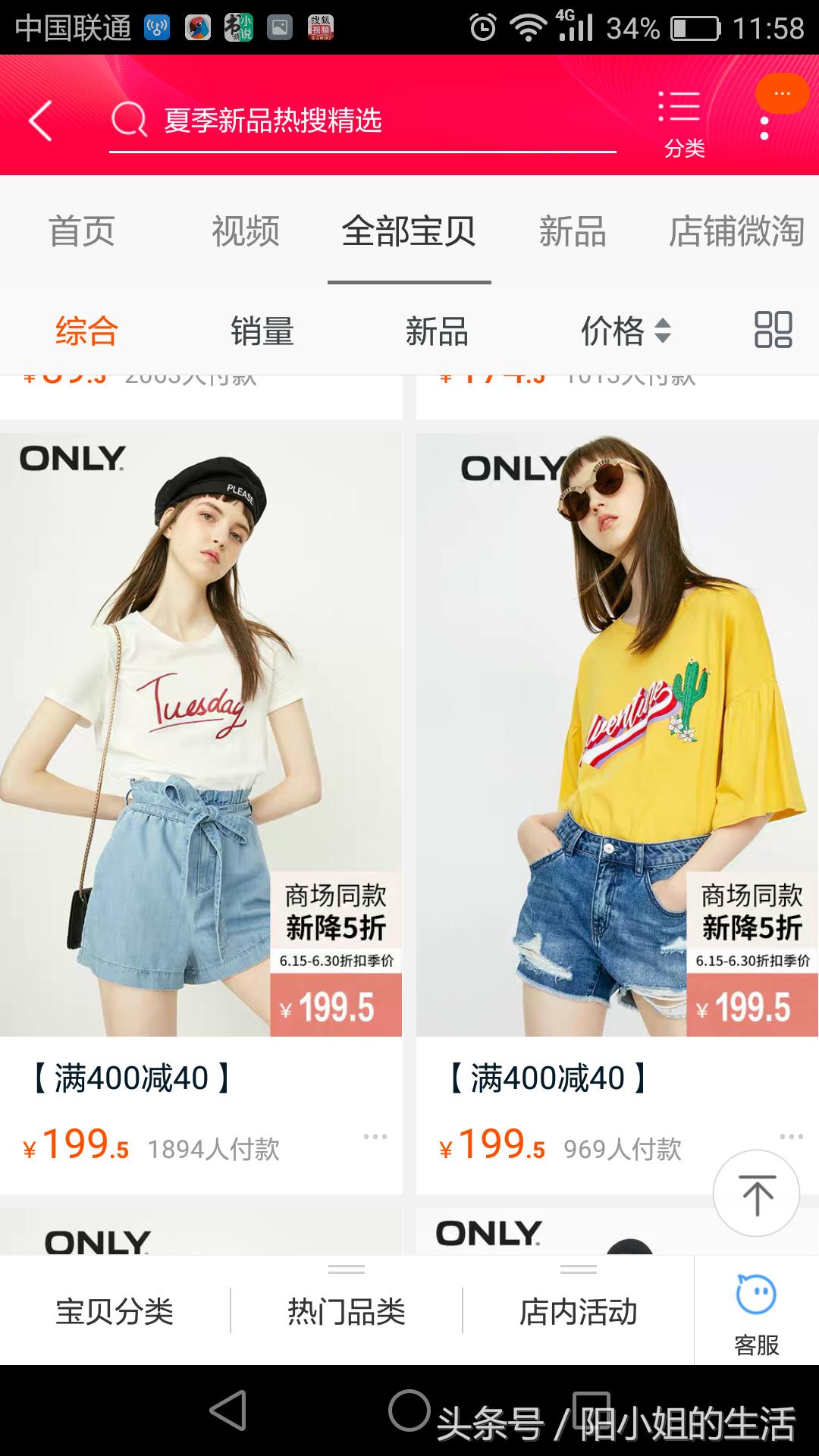Toggle the 价格 price sorting order

[626, 331]
